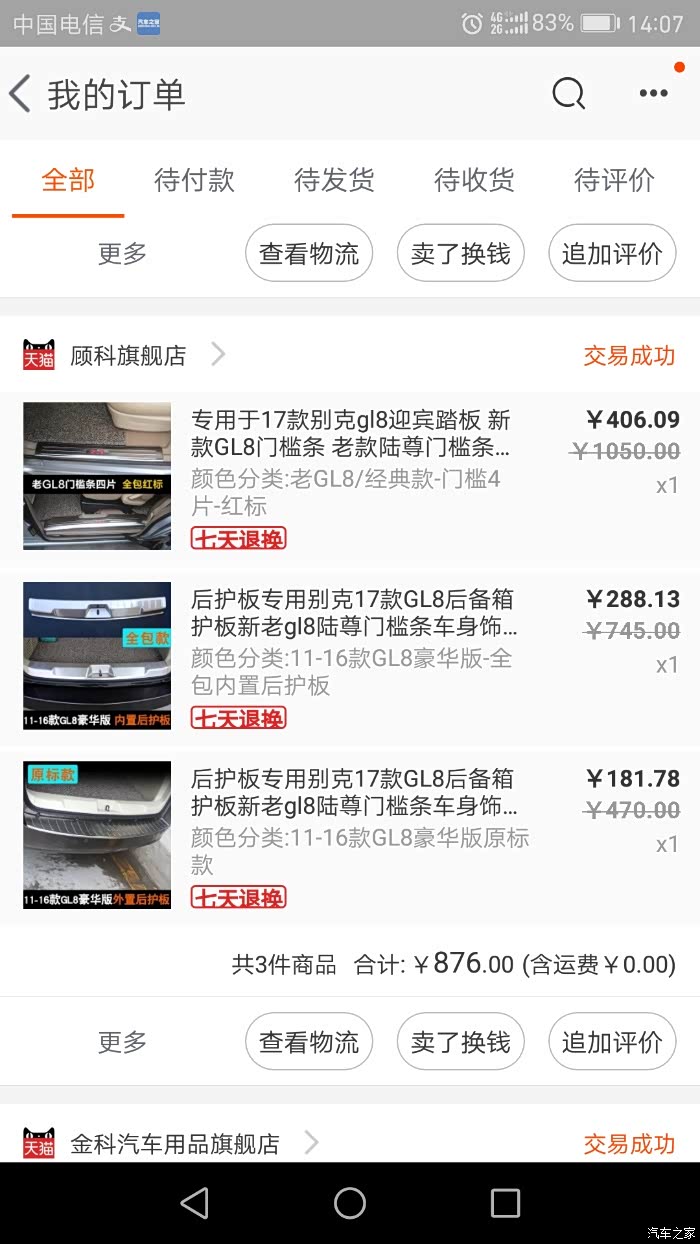Open the three-dot overflow menu
700x1244 pixels.
pyautogui.click(x=653, y=94)
